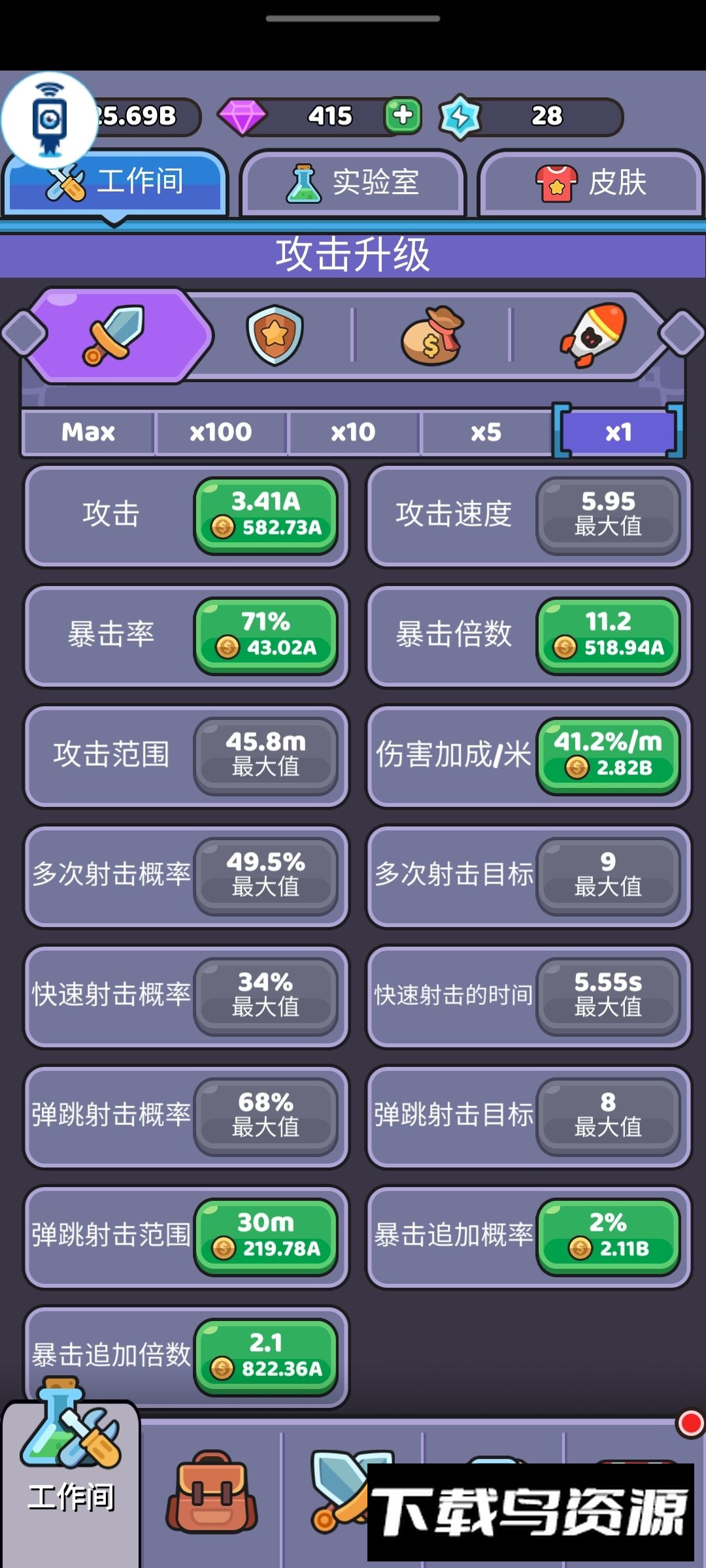Switch to the 实验室 tab

pos(353,183)
